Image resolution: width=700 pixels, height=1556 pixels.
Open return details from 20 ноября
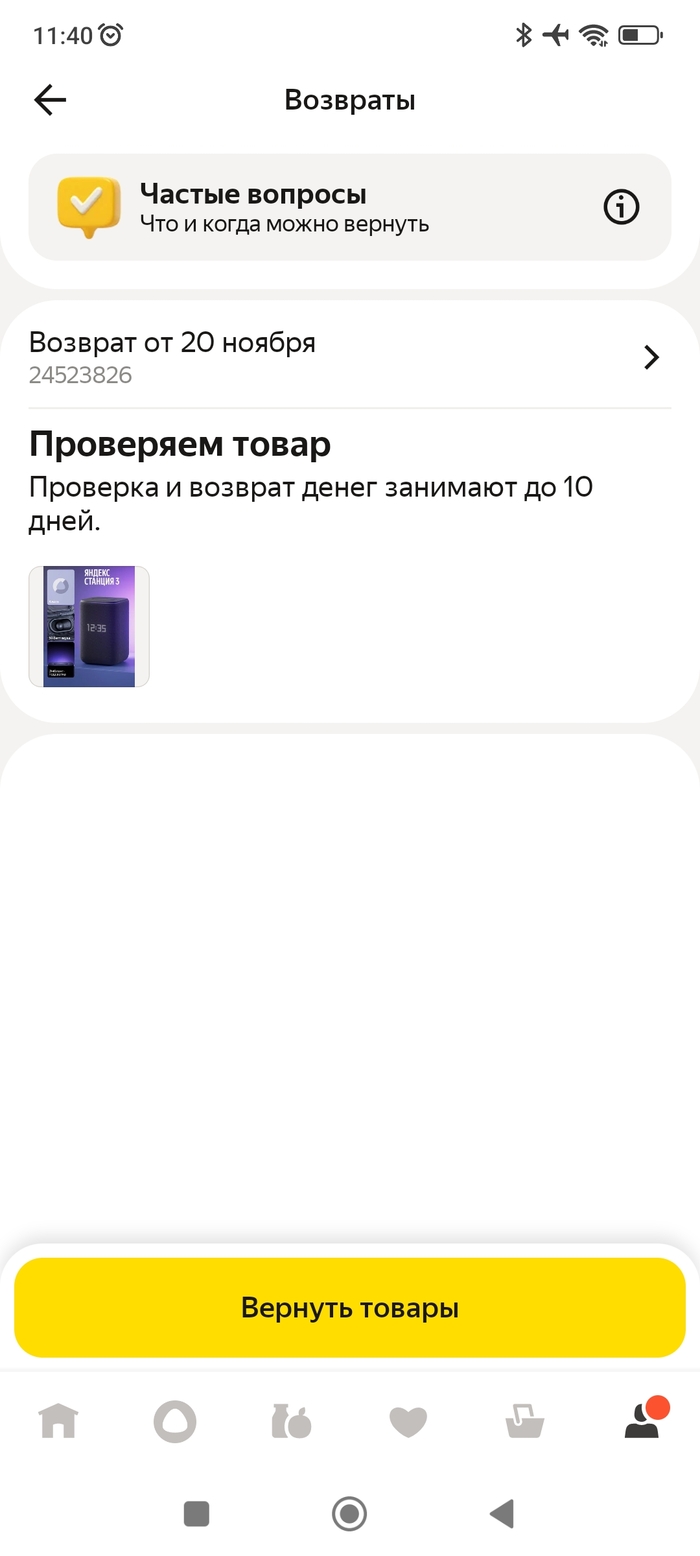click(349, 357)
